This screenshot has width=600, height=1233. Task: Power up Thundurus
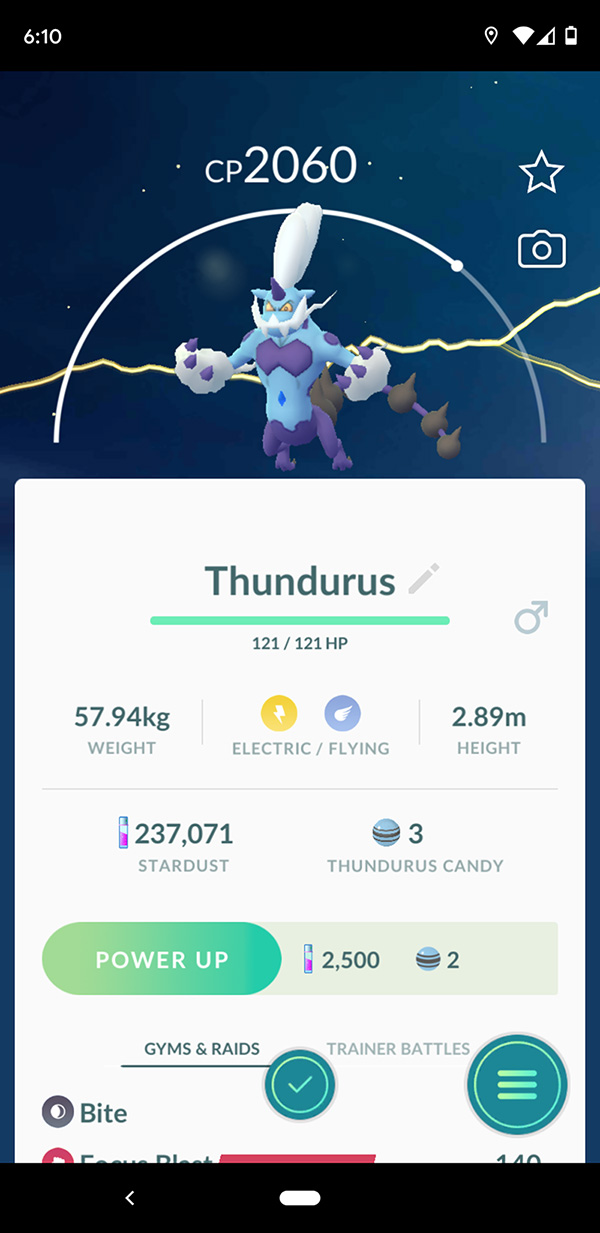162,959
